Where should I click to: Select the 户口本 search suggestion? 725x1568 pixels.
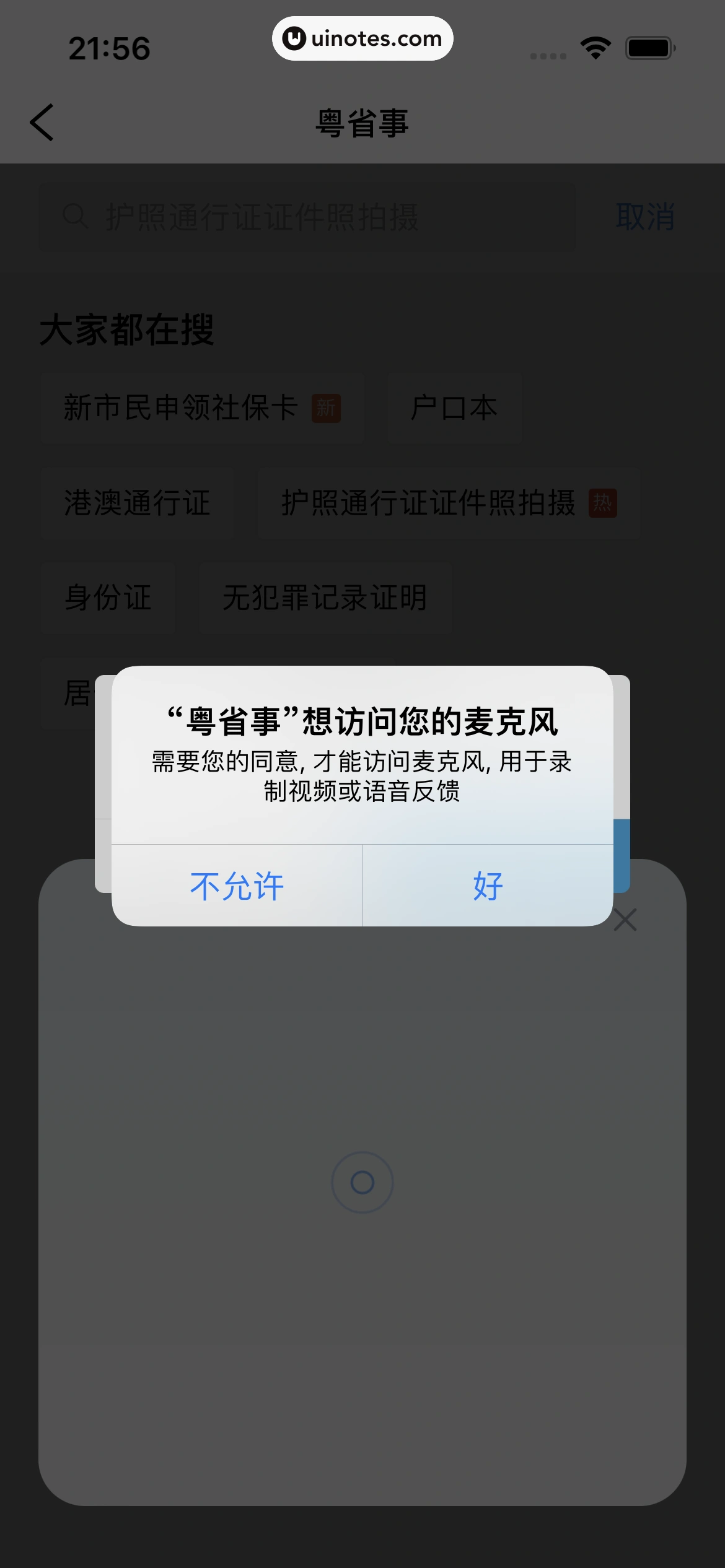point(455,408)
